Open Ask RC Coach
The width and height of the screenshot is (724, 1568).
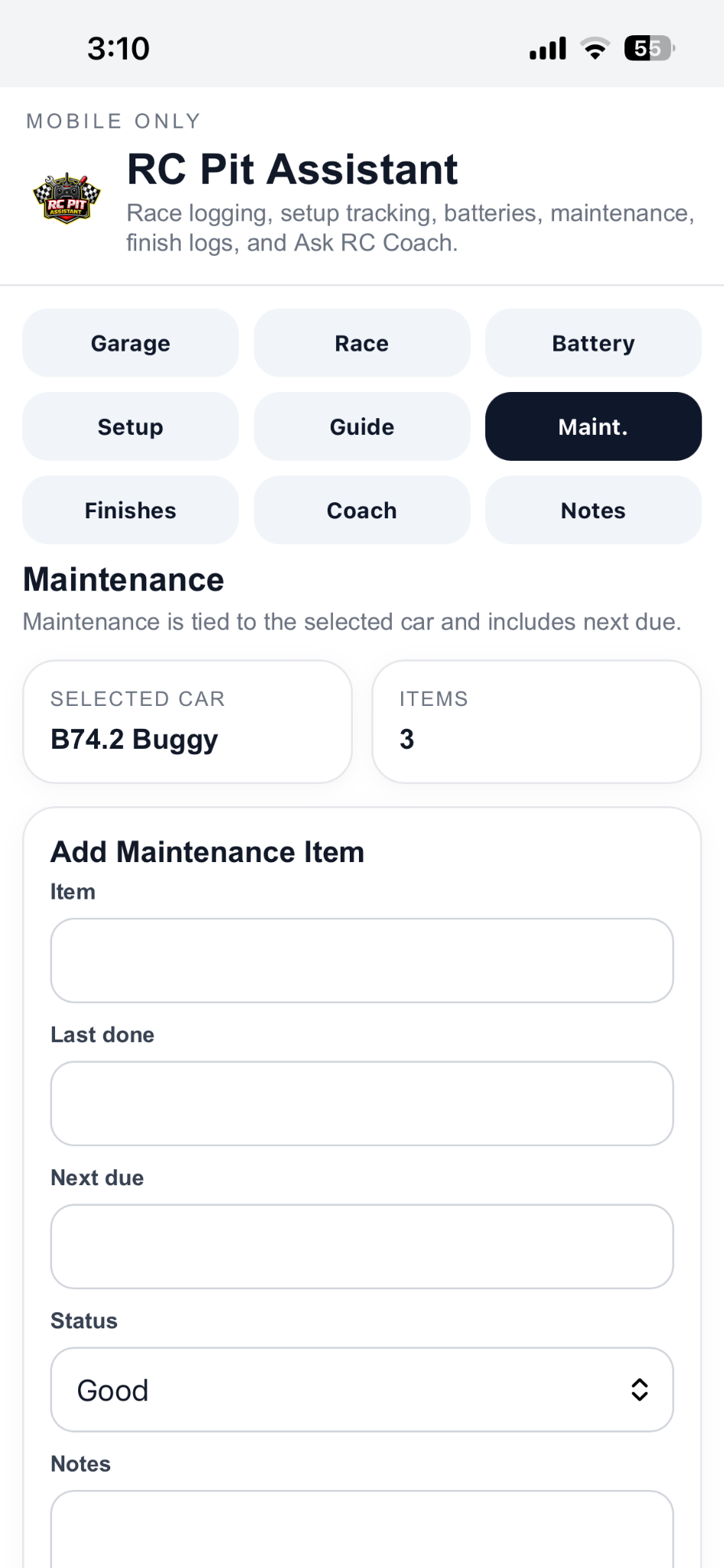[x=361, y=510]
